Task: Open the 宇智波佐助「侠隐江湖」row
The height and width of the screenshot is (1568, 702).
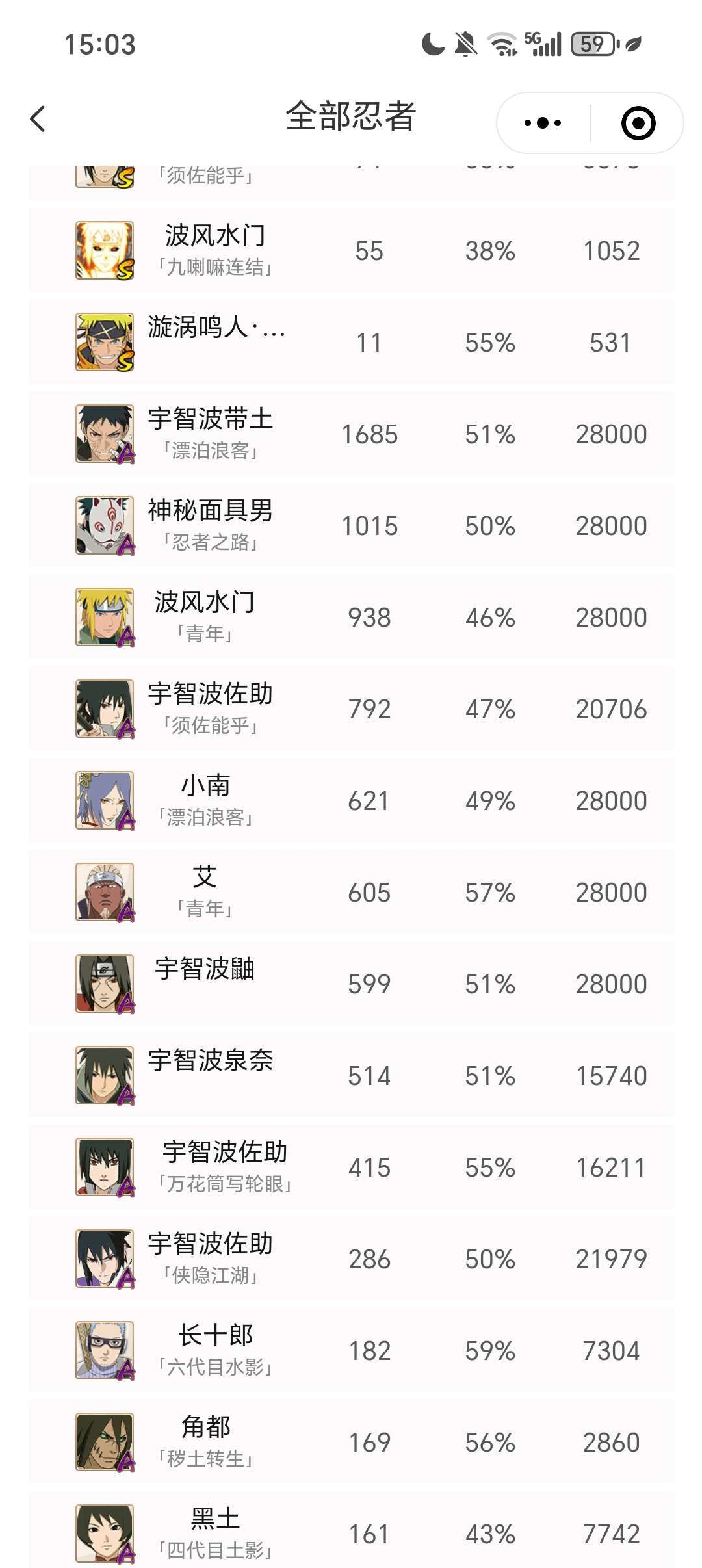Action: 351,1259
